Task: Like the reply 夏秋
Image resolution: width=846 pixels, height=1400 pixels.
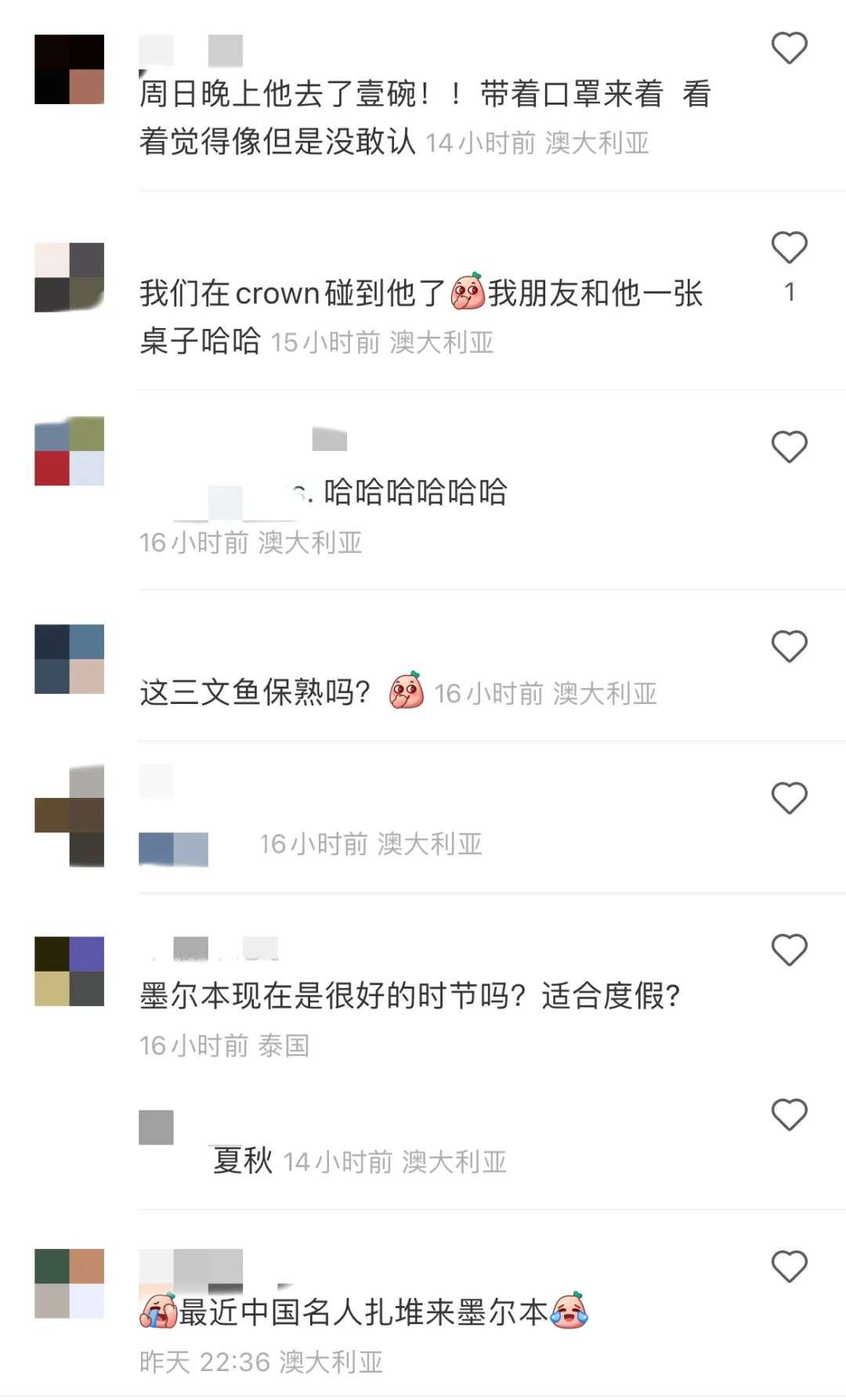Action: pos(789,1115)
